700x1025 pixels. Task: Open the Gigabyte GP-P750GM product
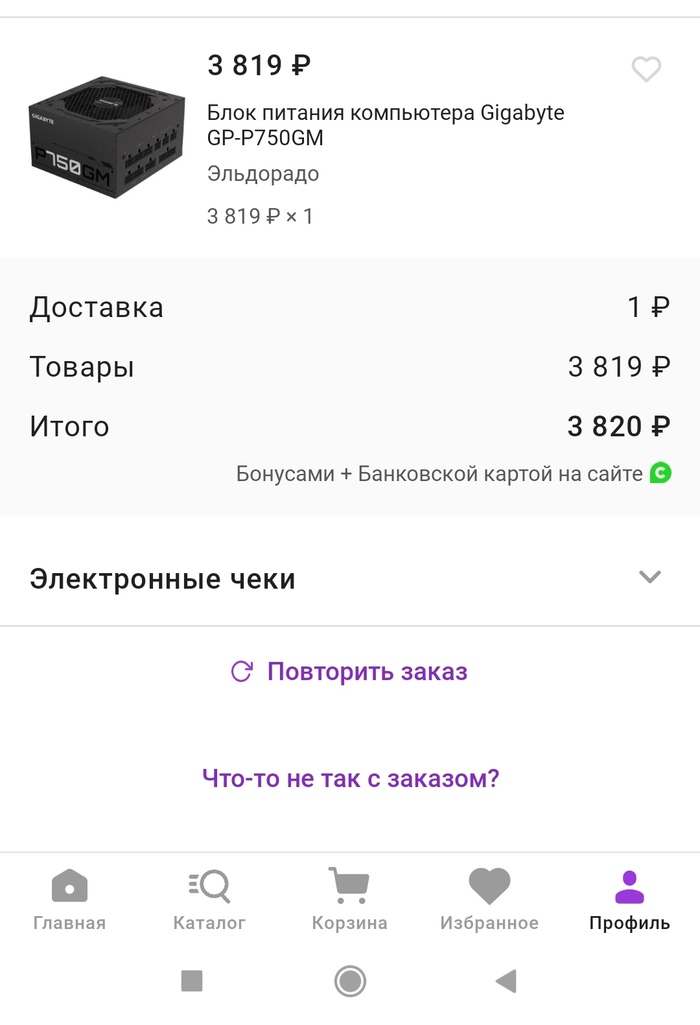385,126
